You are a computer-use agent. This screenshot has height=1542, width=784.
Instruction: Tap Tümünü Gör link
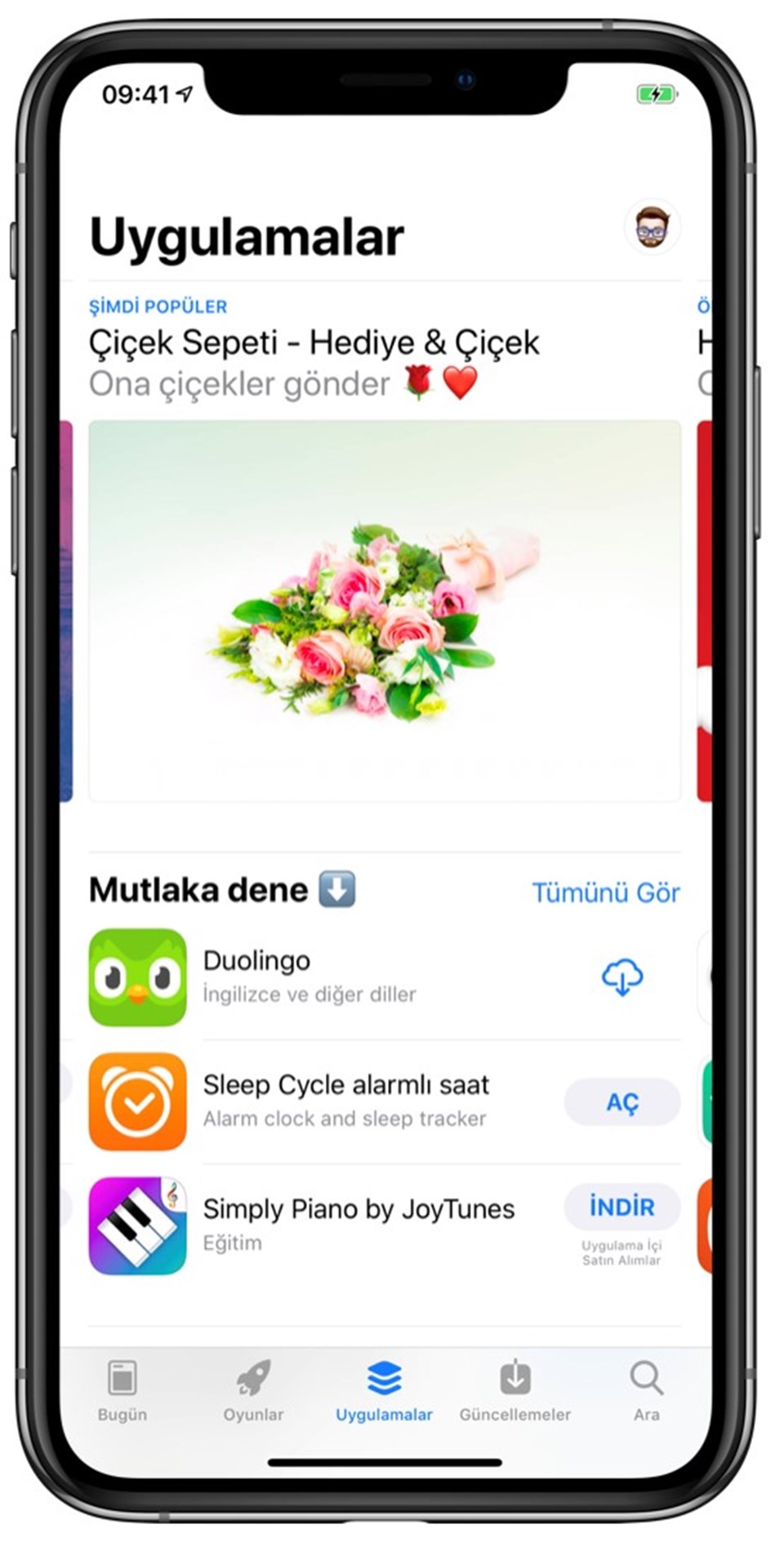[605, 892]
